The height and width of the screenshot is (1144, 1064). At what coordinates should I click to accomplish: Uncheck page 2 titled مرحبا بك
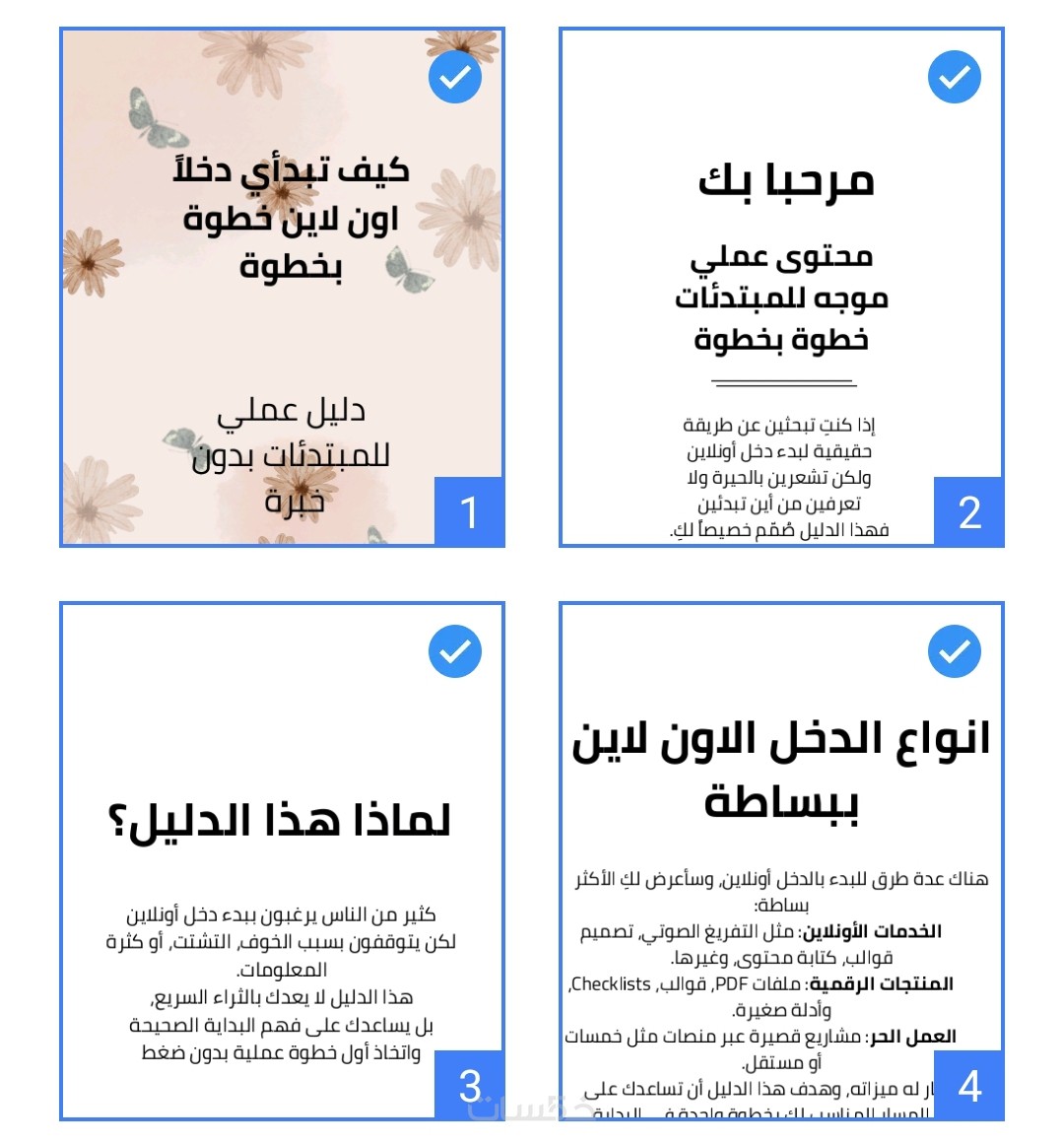coord(954,77)
